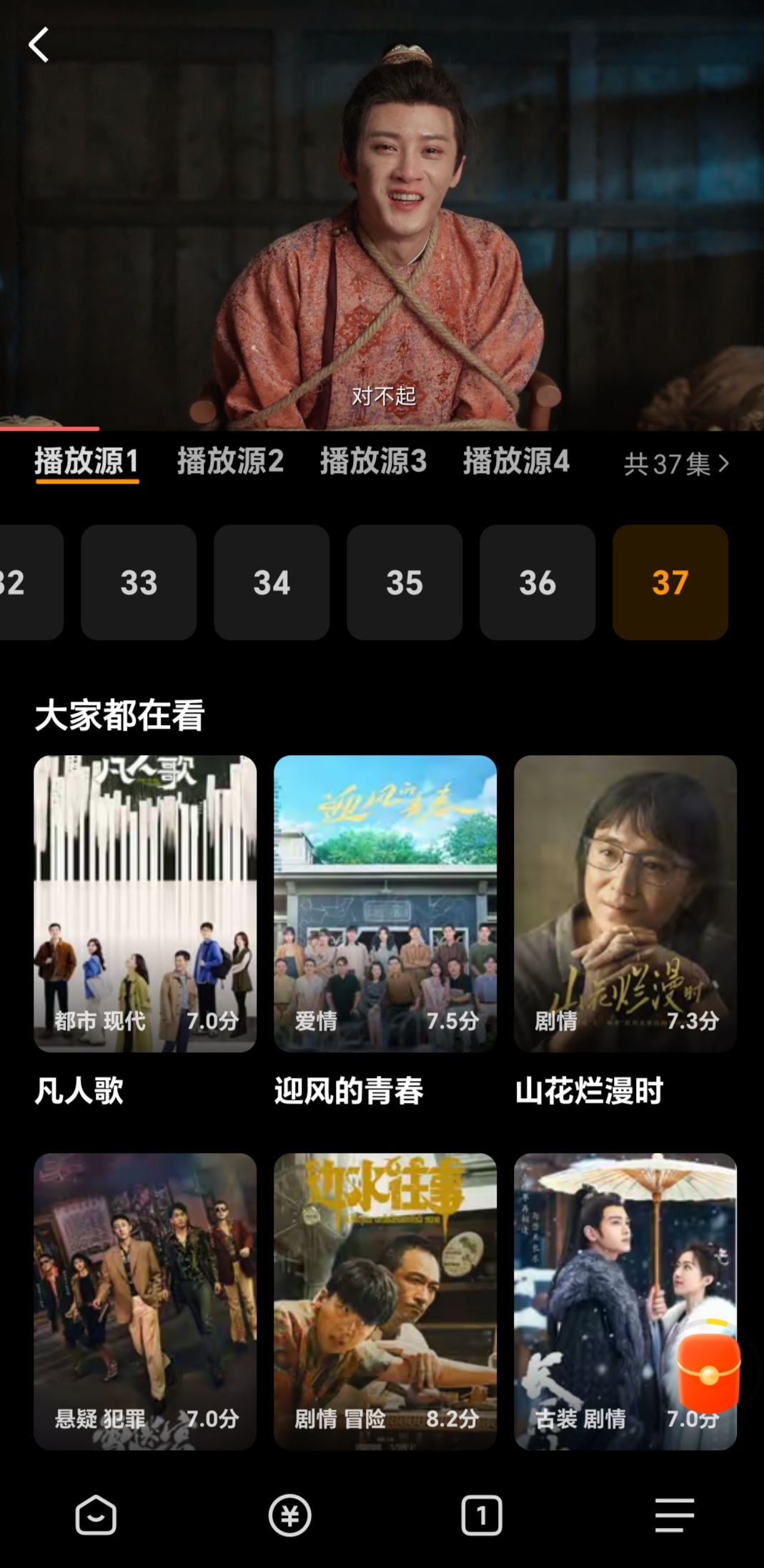The width and height of the screenshot is (764, 1568).
Task: Open the menu icon in bottom bar
Action: 674,1514
